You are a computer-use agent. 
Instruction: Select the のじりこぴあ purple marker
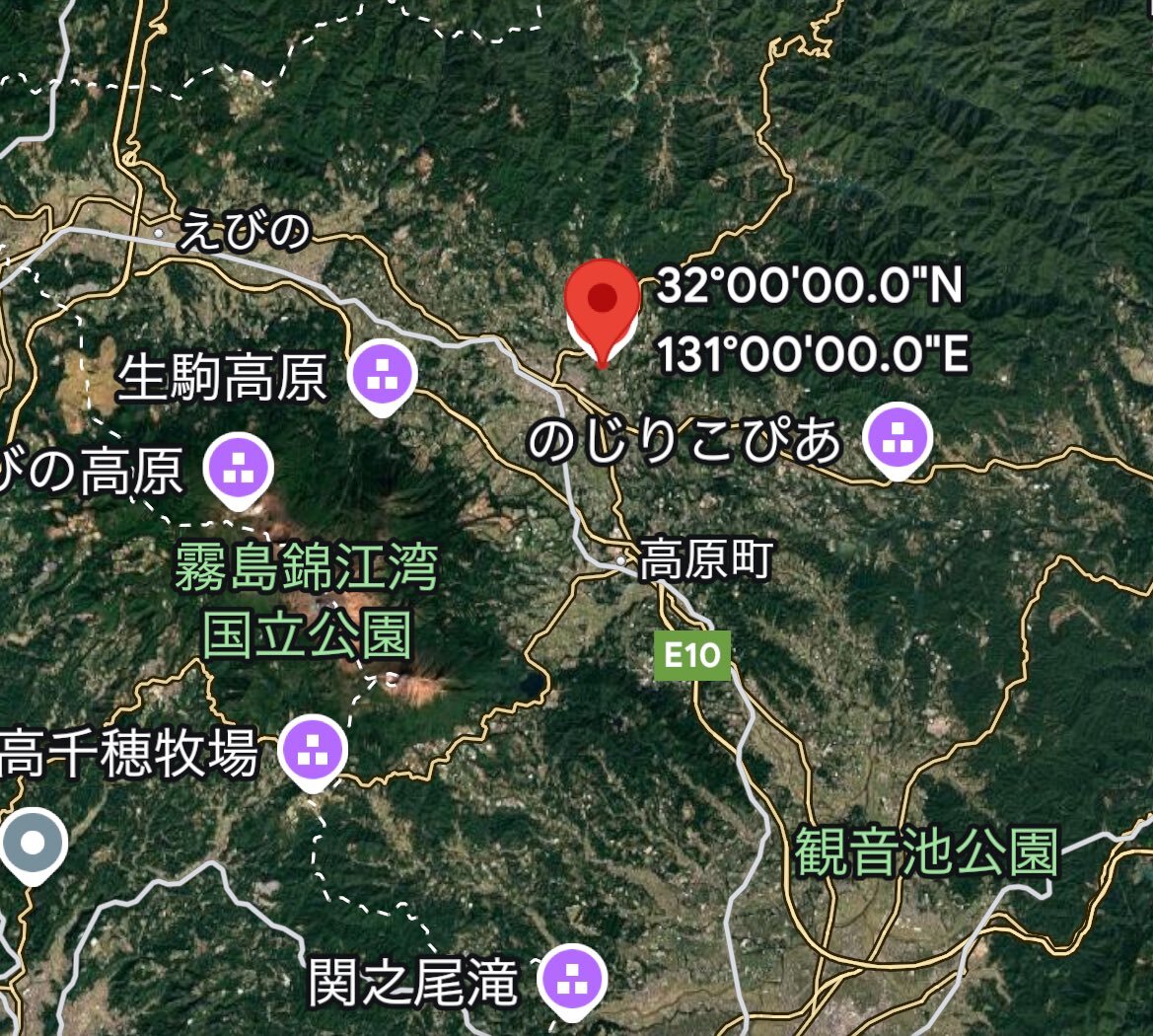tap(898, 437)
